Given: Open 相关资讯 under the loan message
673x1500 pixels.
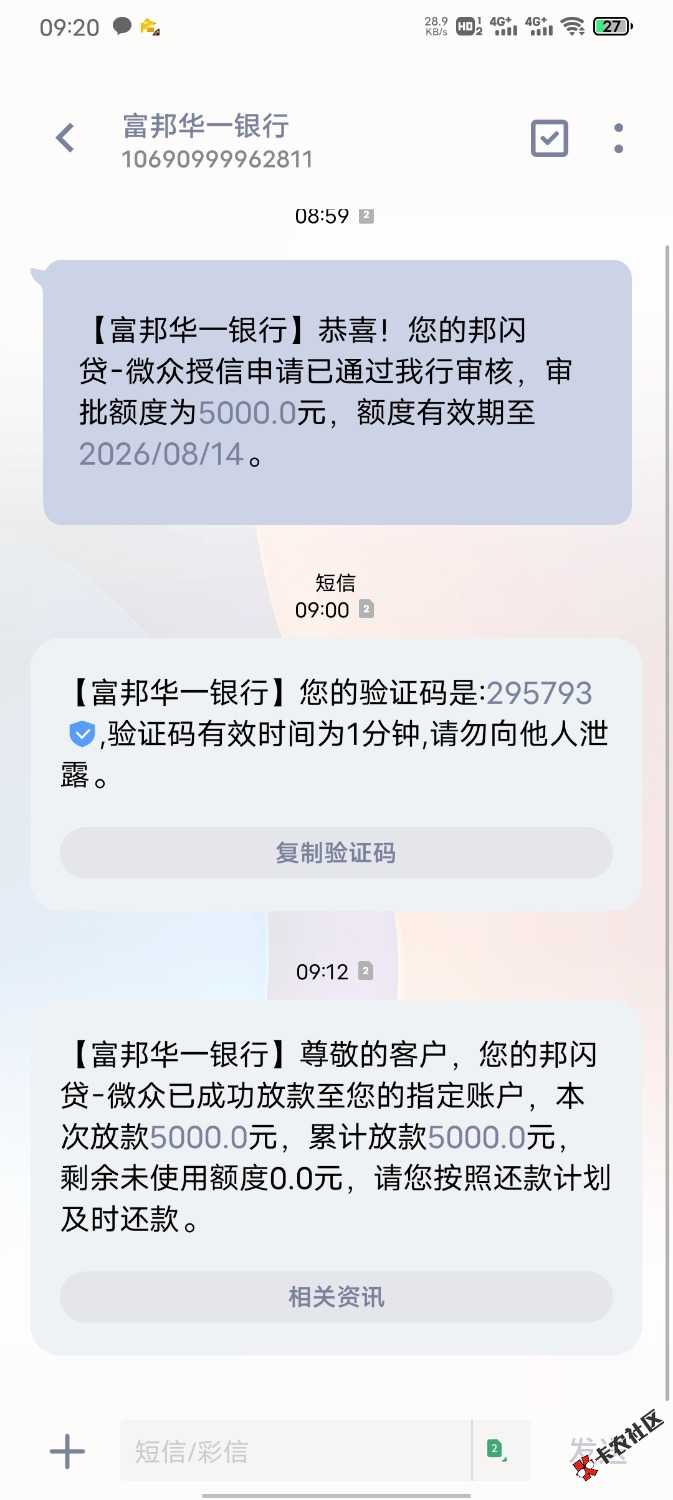Looking at the screenshot, I should 336,1297.
